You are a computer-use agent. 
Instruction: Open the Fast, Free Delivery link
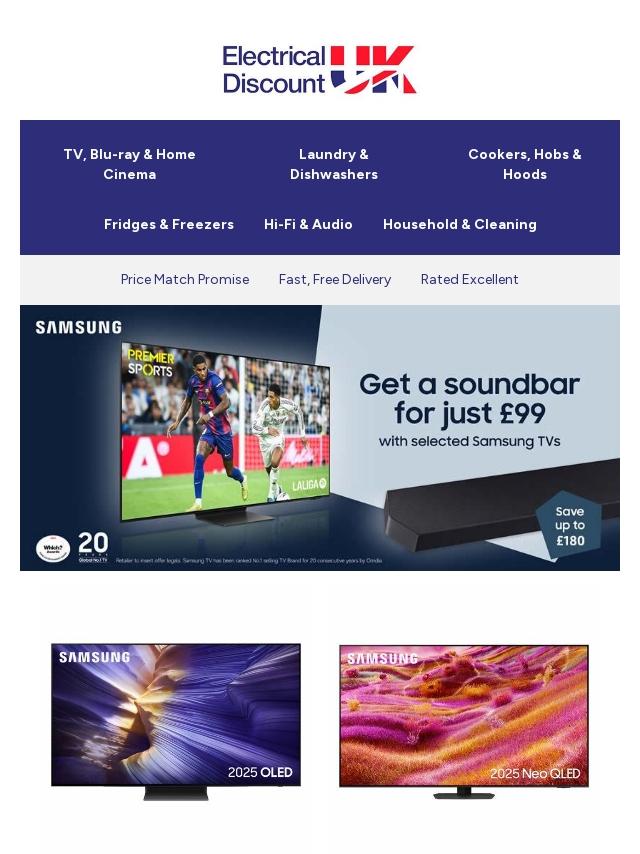(x=334, y=280)
